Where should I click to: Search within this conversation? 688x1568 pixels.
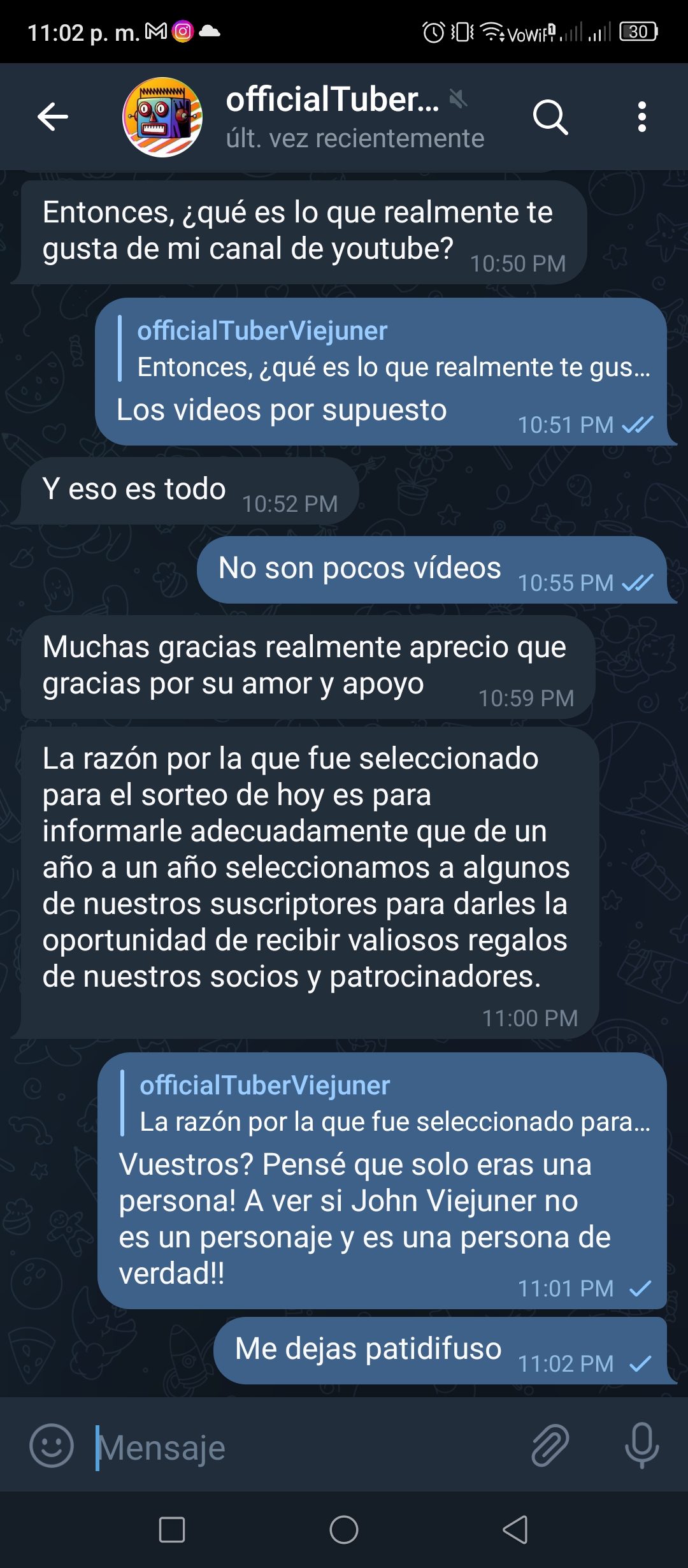point(550,117)
